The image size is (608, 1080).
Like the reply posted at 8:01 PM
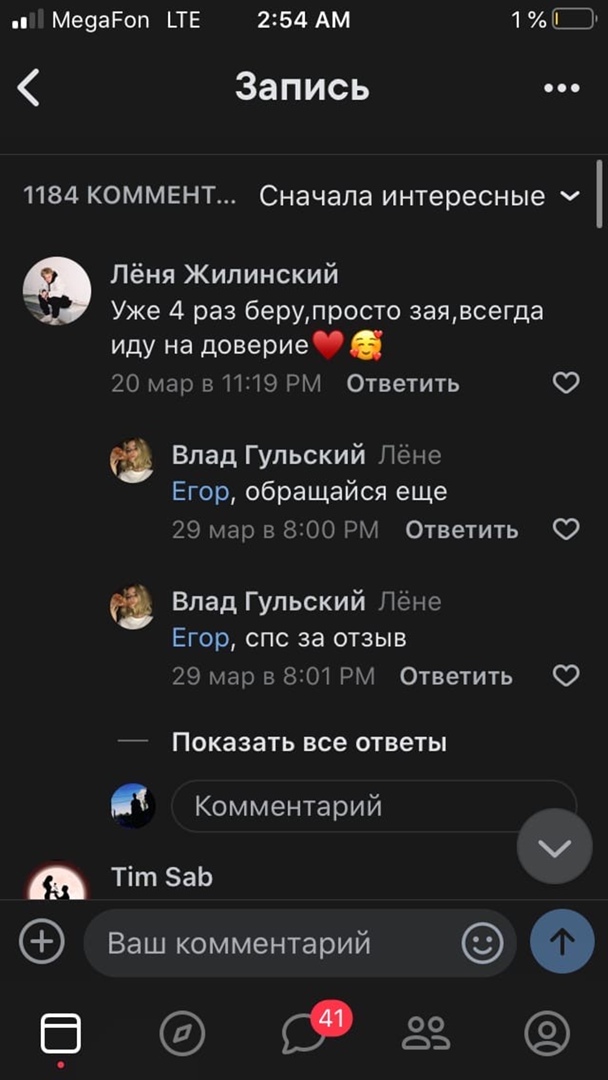[566, 676]
